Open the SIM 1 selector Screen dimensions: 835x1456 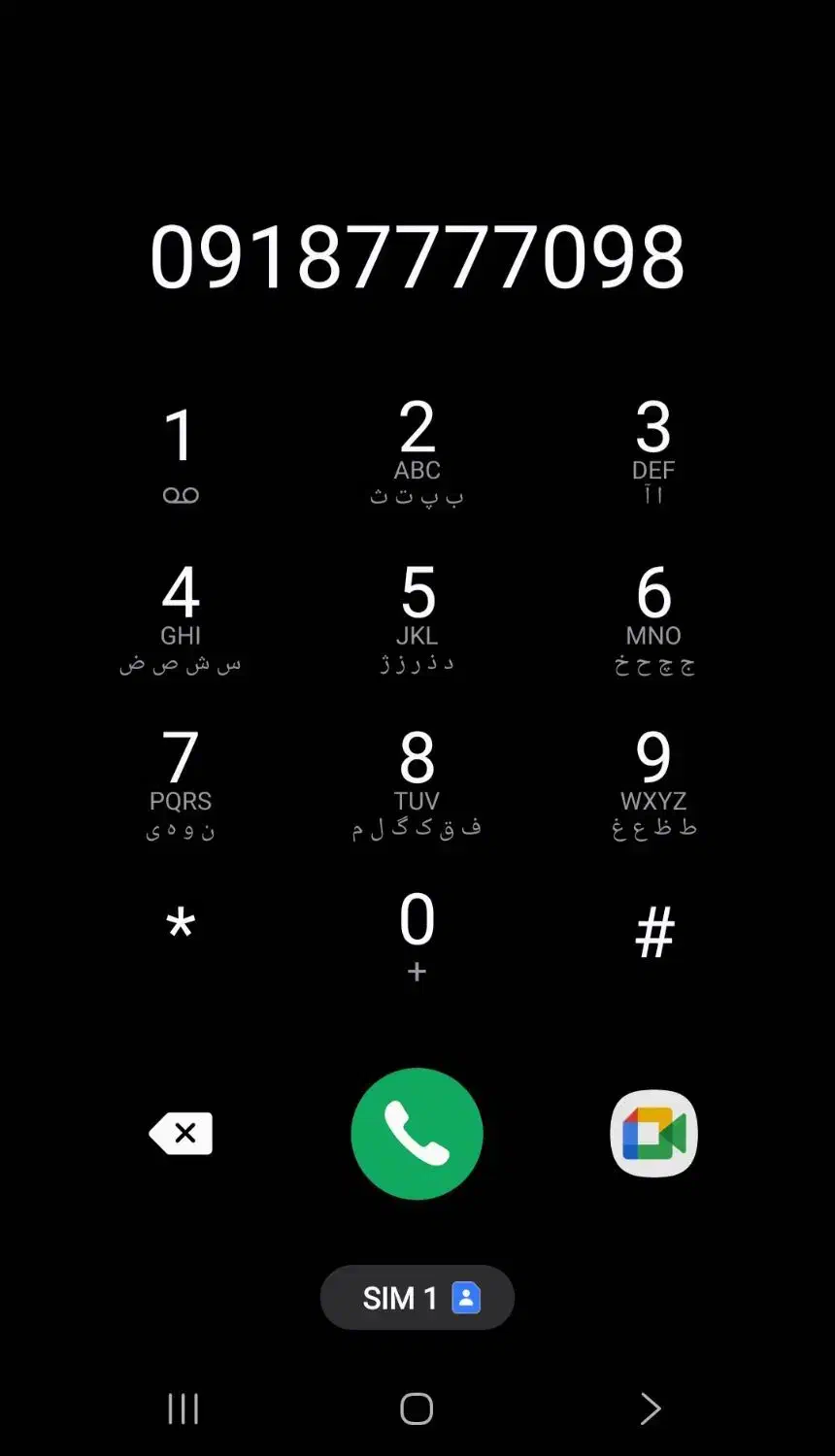pyautogui.click(x=417, y=1297)
